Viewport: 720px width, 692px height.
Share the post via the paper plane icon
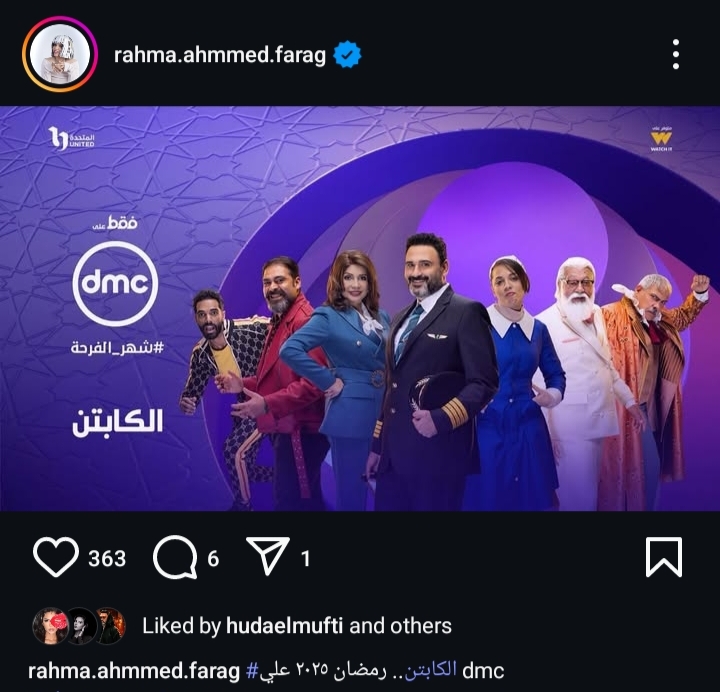[268, 557]
